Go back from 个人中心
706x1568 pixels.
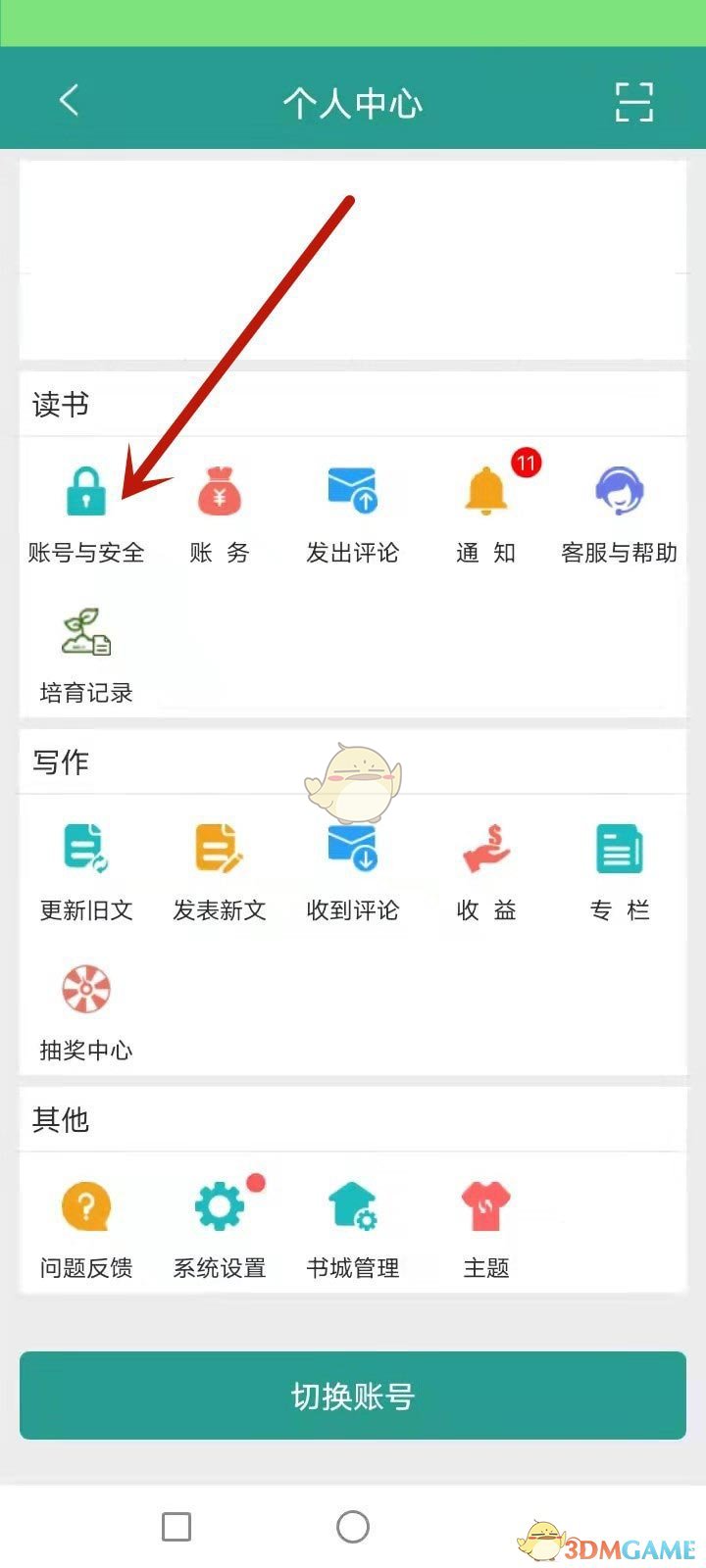[x=69, y=101]
